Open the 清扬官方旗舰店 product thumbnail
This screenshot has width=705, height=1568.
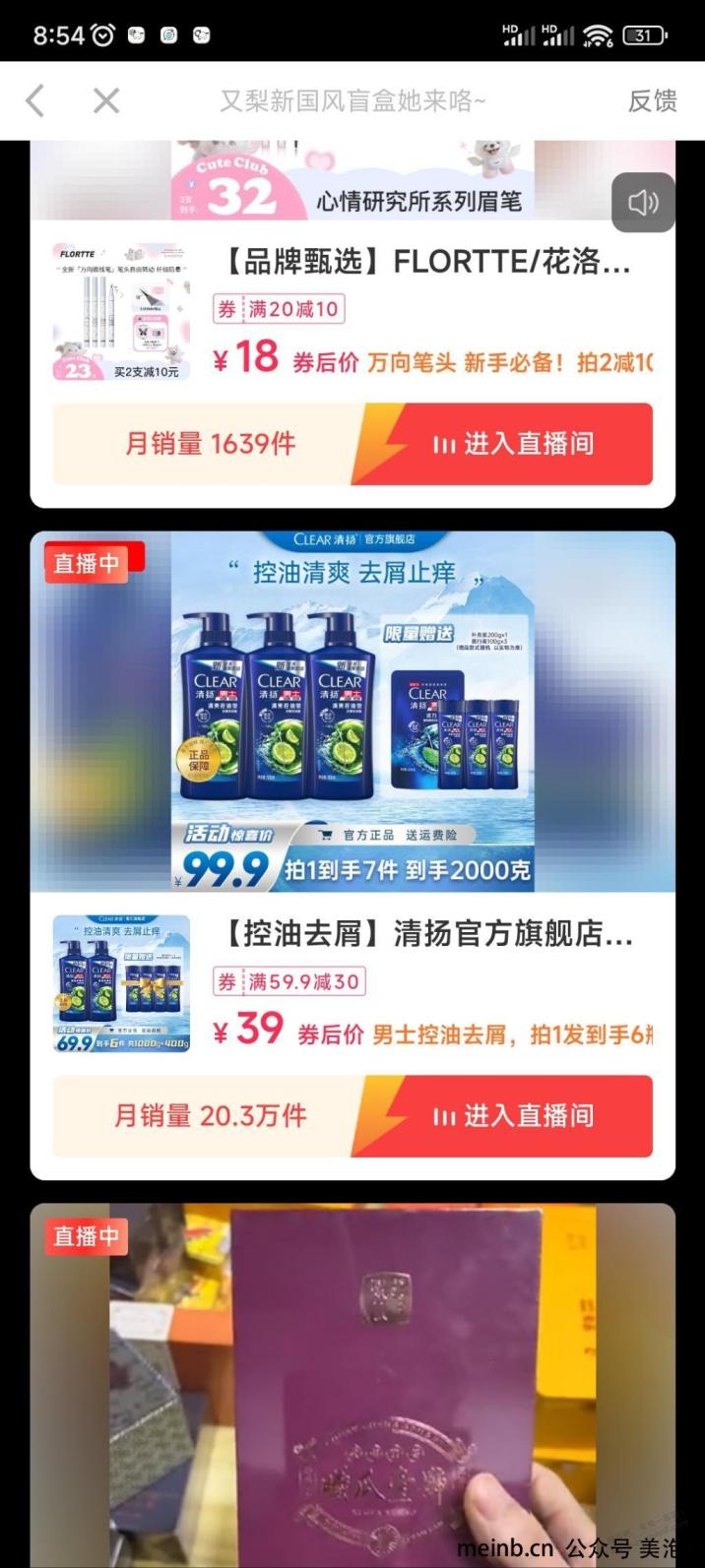pos(121,983)
